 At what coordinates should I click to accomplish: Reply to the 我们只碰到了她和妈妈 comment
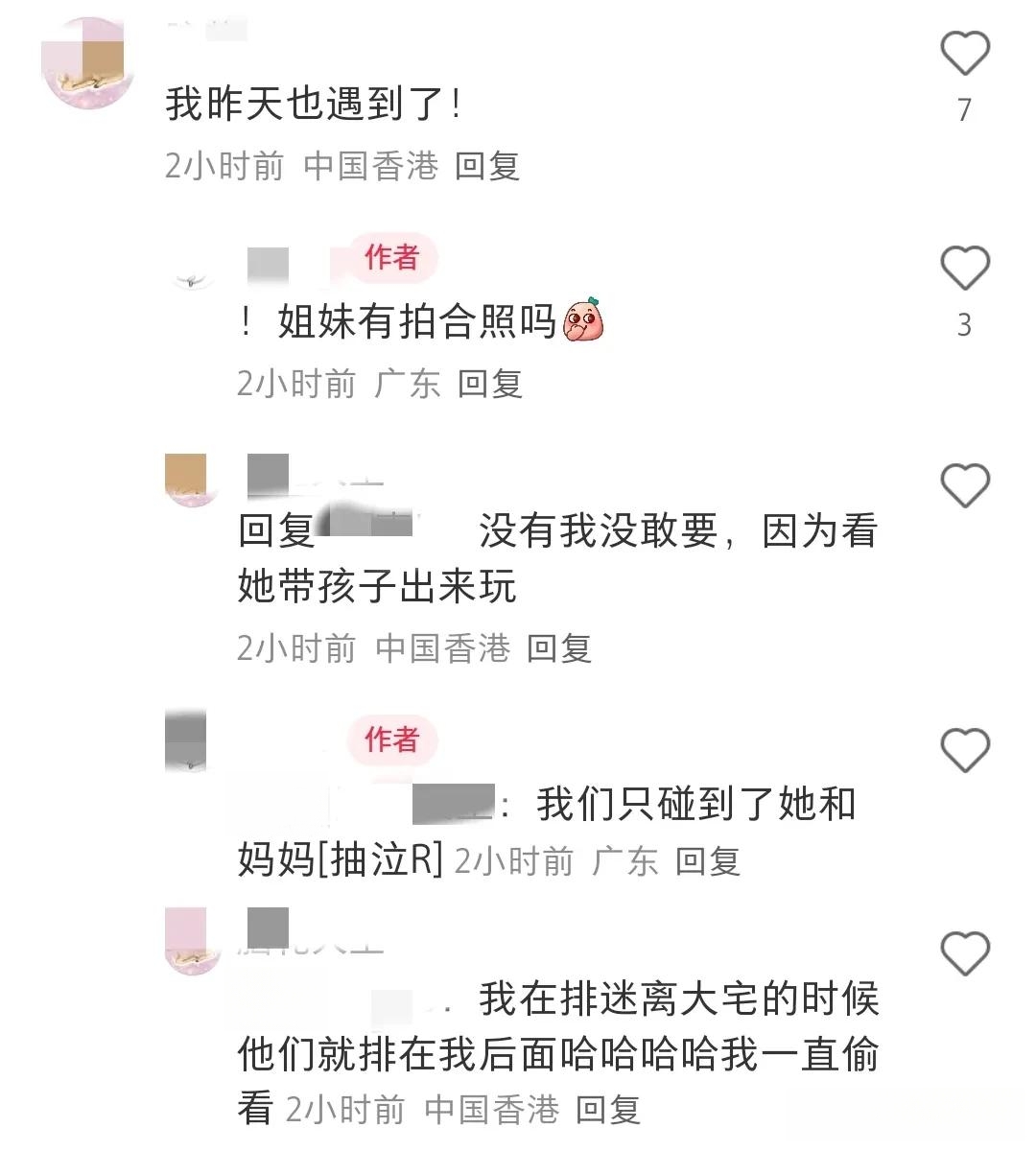tap(708, 860)
